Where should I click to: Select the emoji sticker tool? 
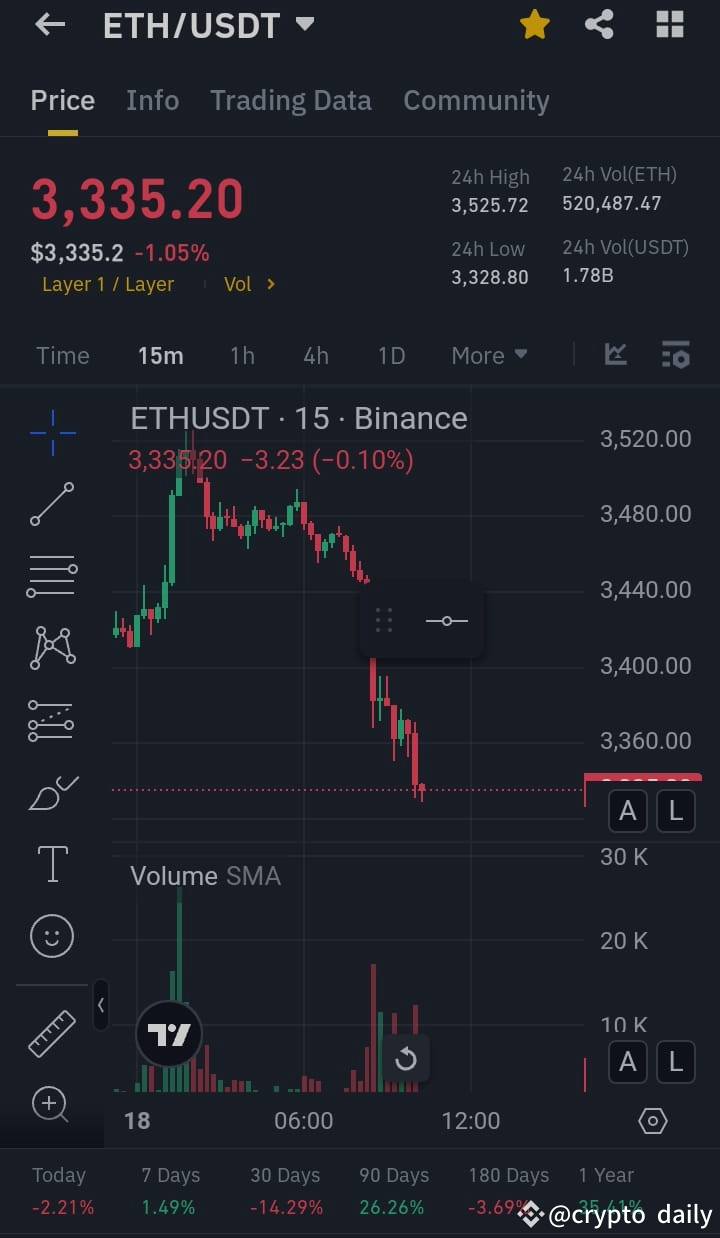coord(52,936)
